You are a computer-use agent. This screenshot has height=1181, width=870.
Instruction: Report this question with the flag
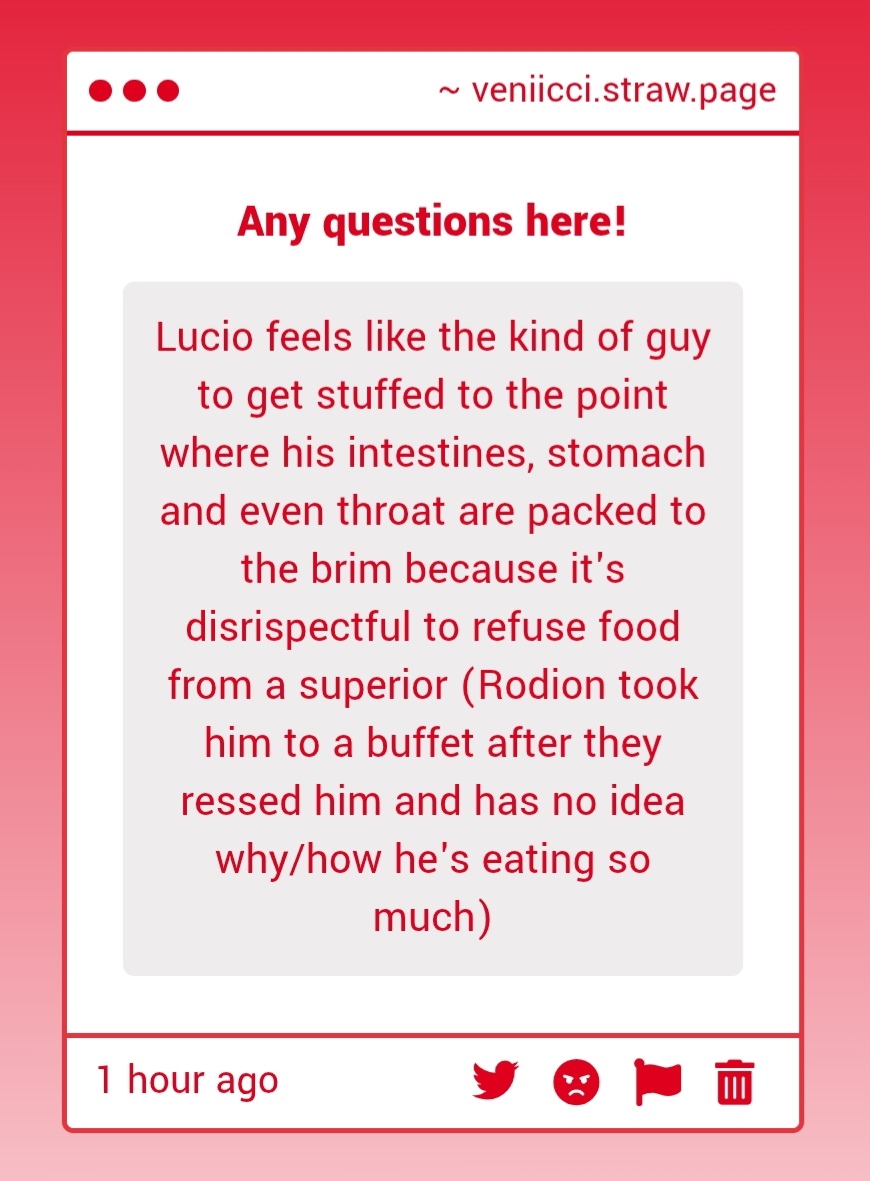pyautogui.click(x=657, y=1082)
